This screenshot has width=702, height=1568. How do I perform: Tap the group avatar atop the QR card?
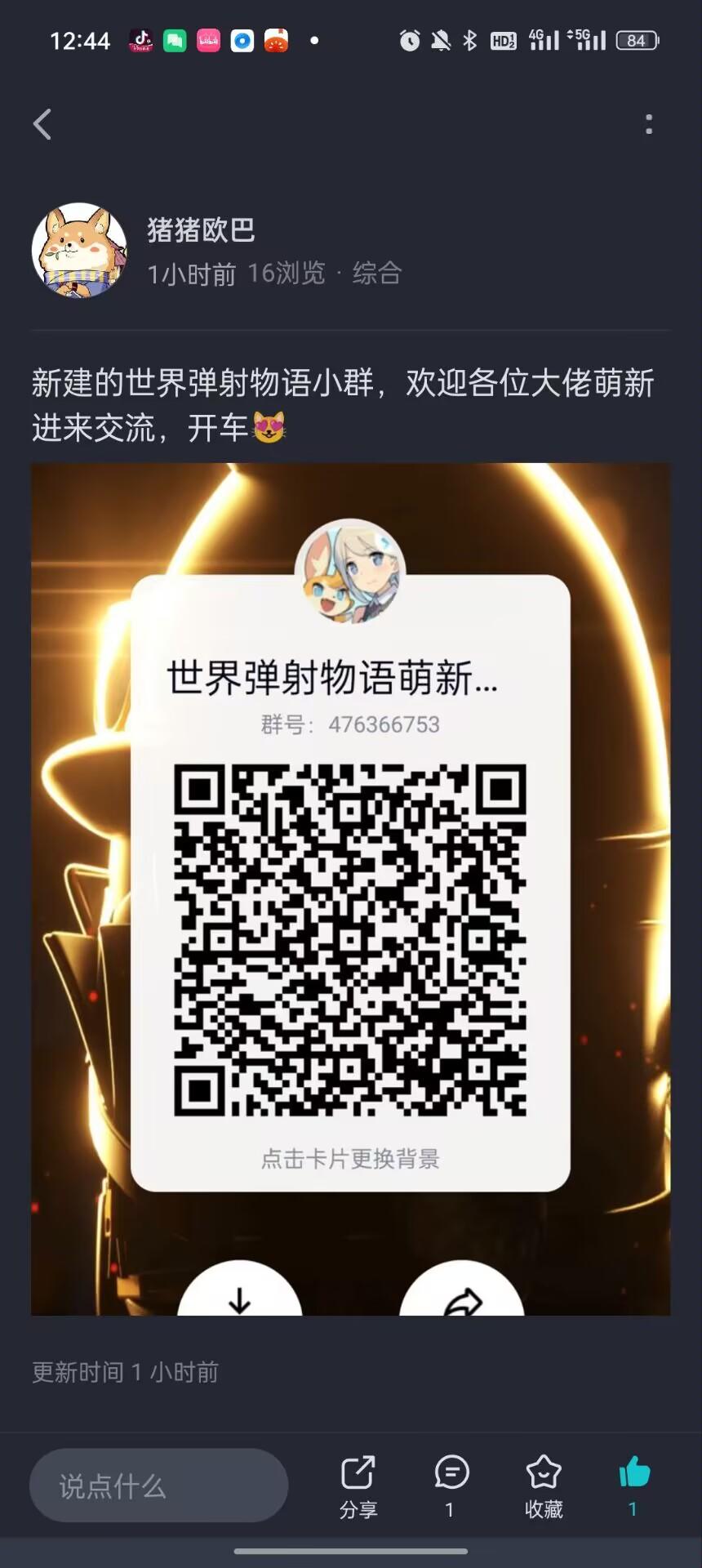(350, 573)
